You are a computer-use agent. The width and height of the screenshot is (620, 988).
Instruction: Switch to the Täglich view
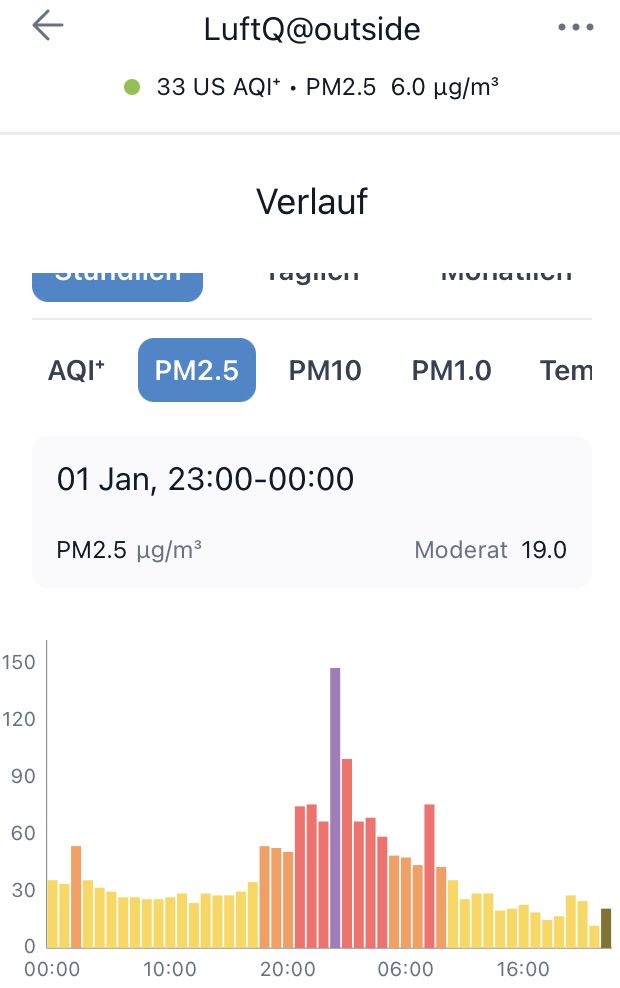(313, 277)
